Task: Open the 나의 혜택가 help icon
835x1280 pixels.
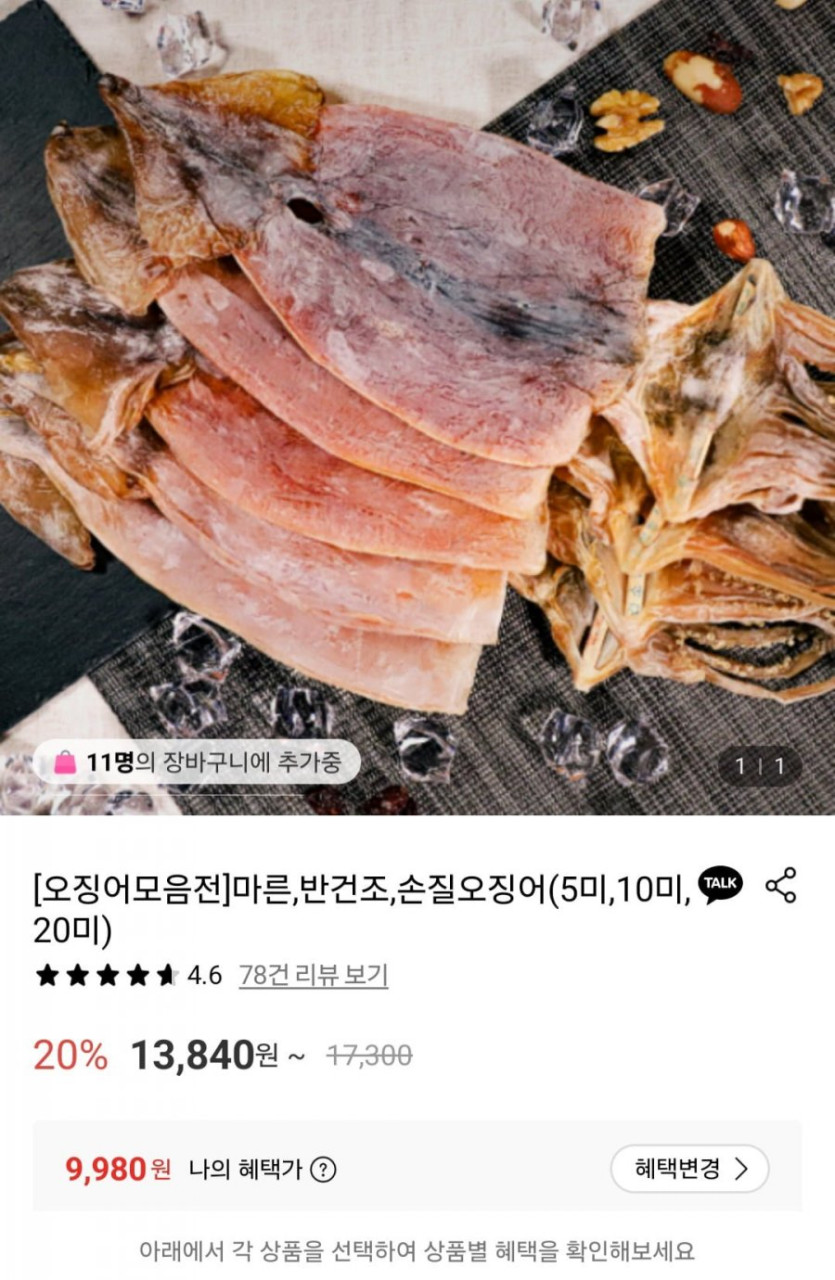Action: point(323,1169)
